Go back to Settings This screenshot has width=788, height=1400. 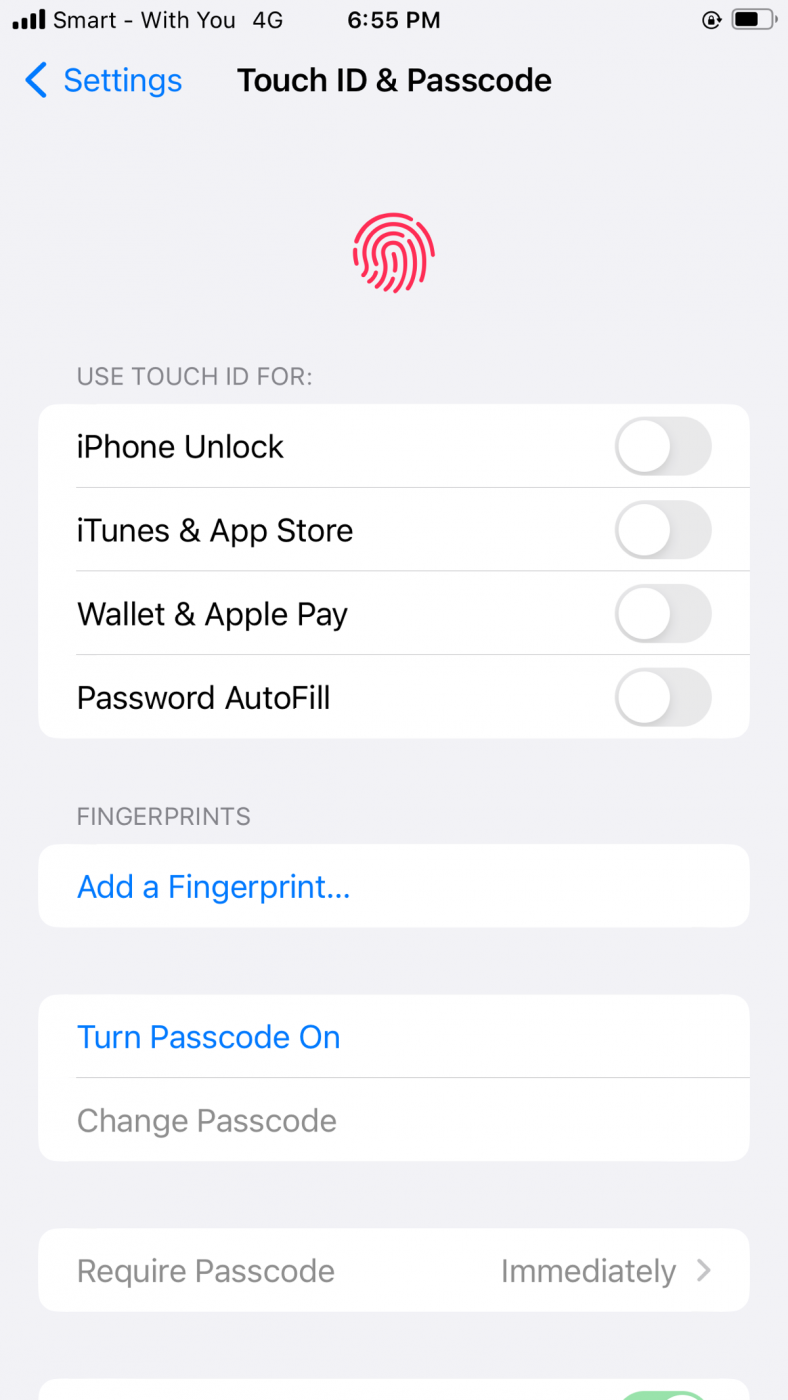pyautogui.click(x=103, y=80)
